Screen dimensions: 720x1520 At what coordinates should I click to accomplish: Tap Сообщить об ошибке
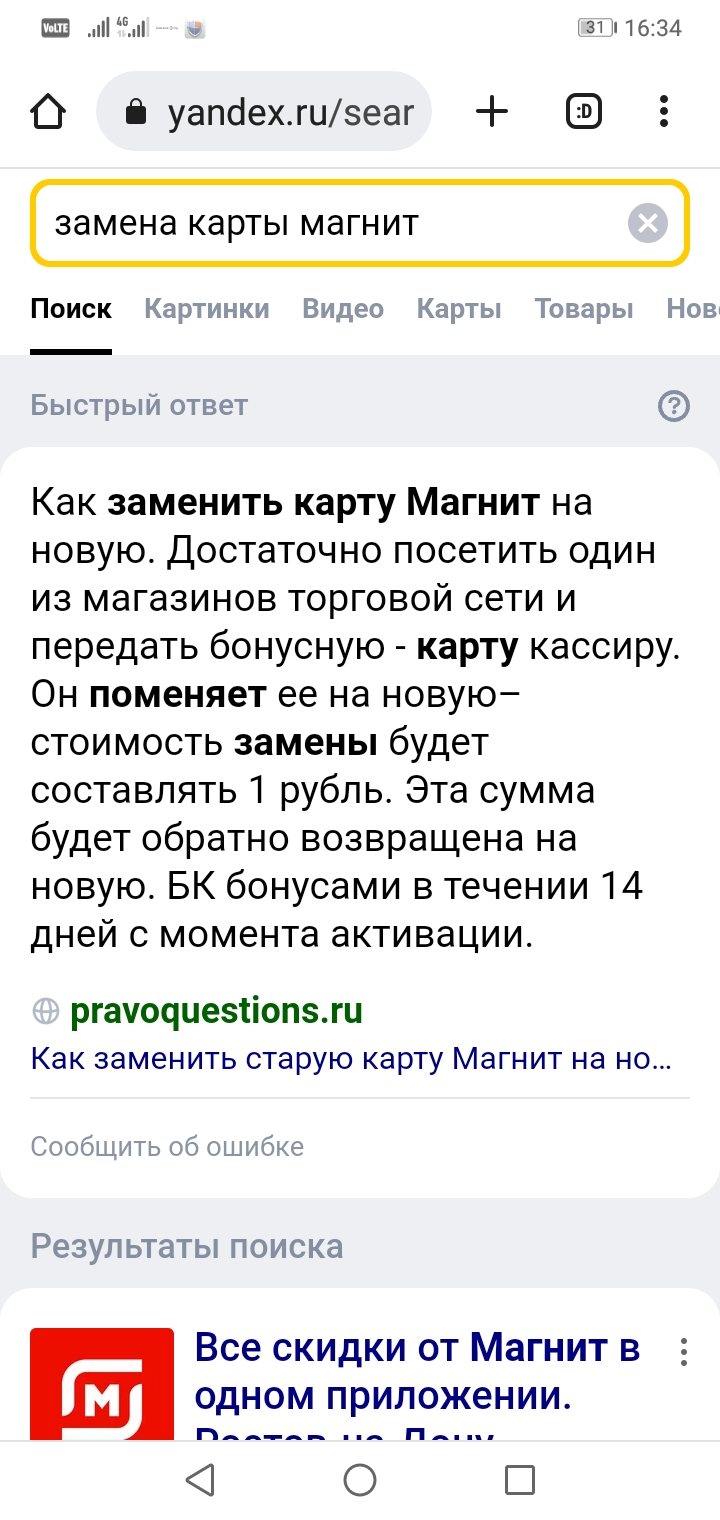(167, 1146)
